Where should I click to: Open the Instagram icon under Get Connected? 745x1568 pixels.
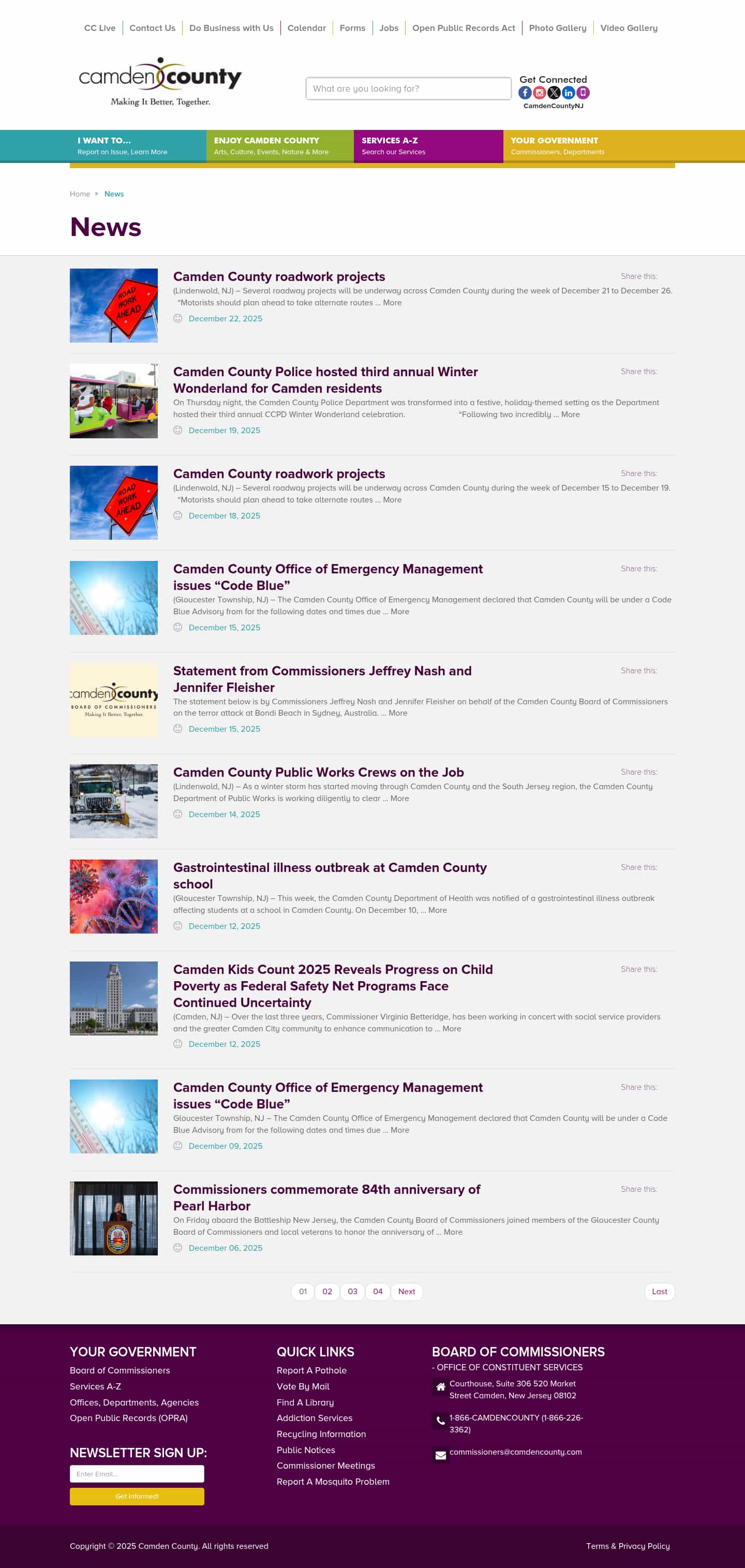pos(539,93)
